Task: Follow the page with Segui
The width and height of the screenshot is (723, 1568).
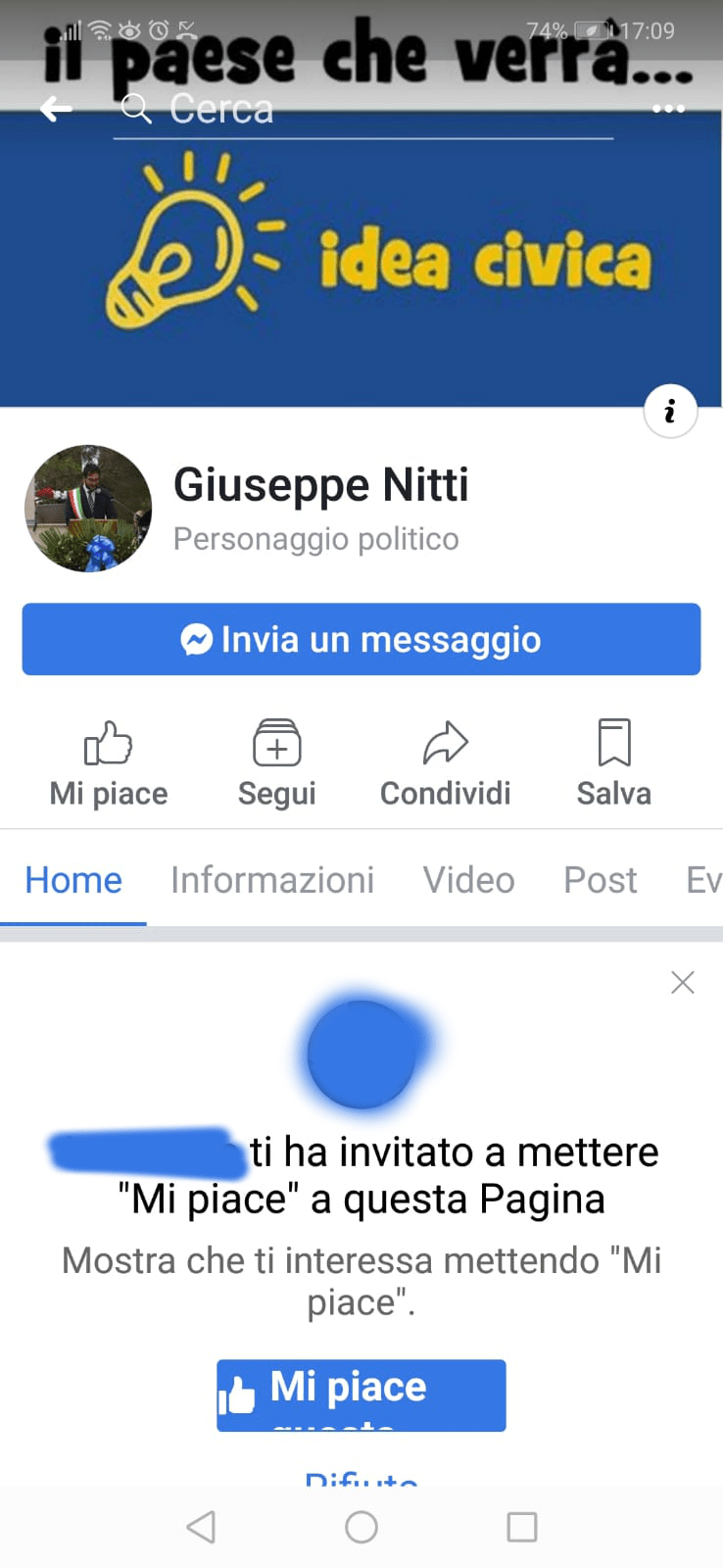Action: [277, 764]
